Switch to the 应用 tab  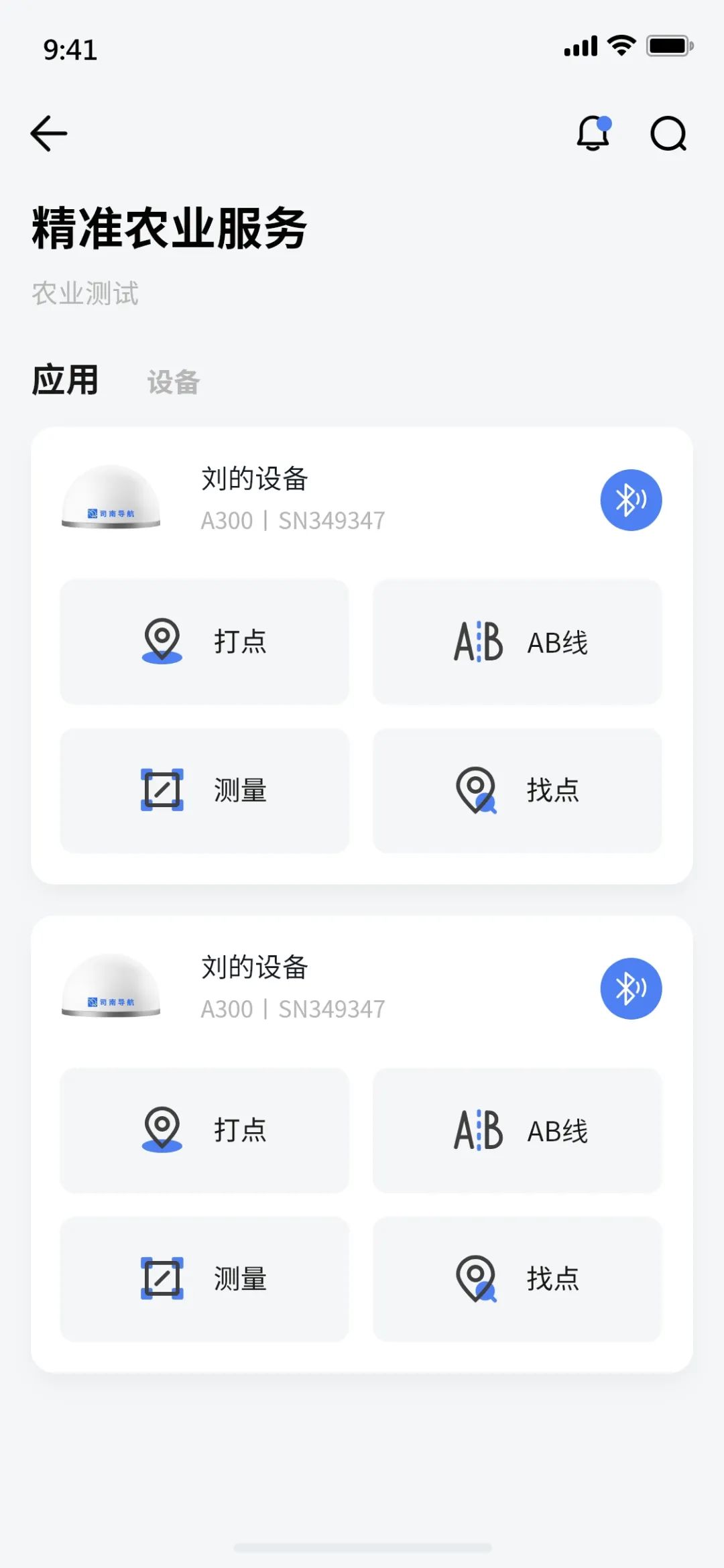tap(65, 380)
